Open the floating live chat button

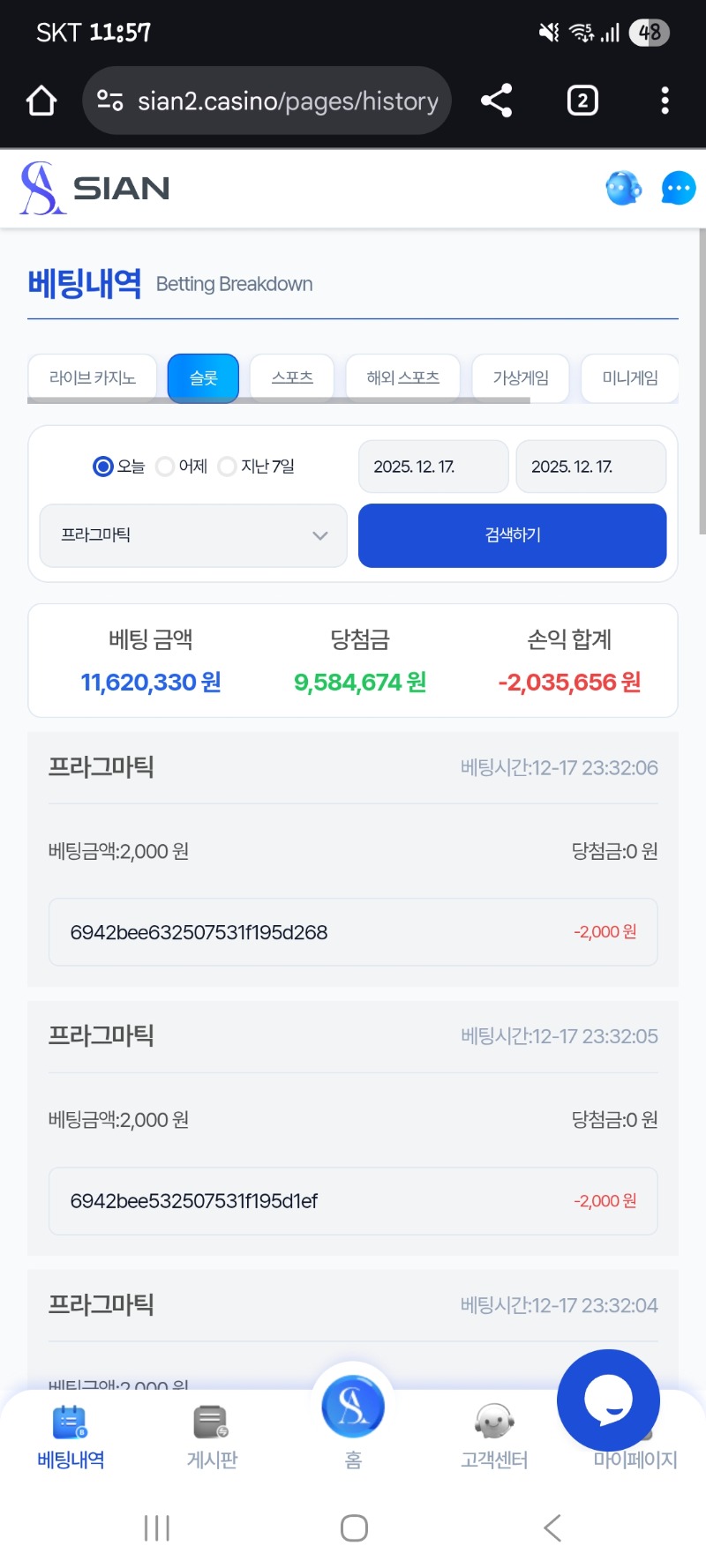[608, 1400]
